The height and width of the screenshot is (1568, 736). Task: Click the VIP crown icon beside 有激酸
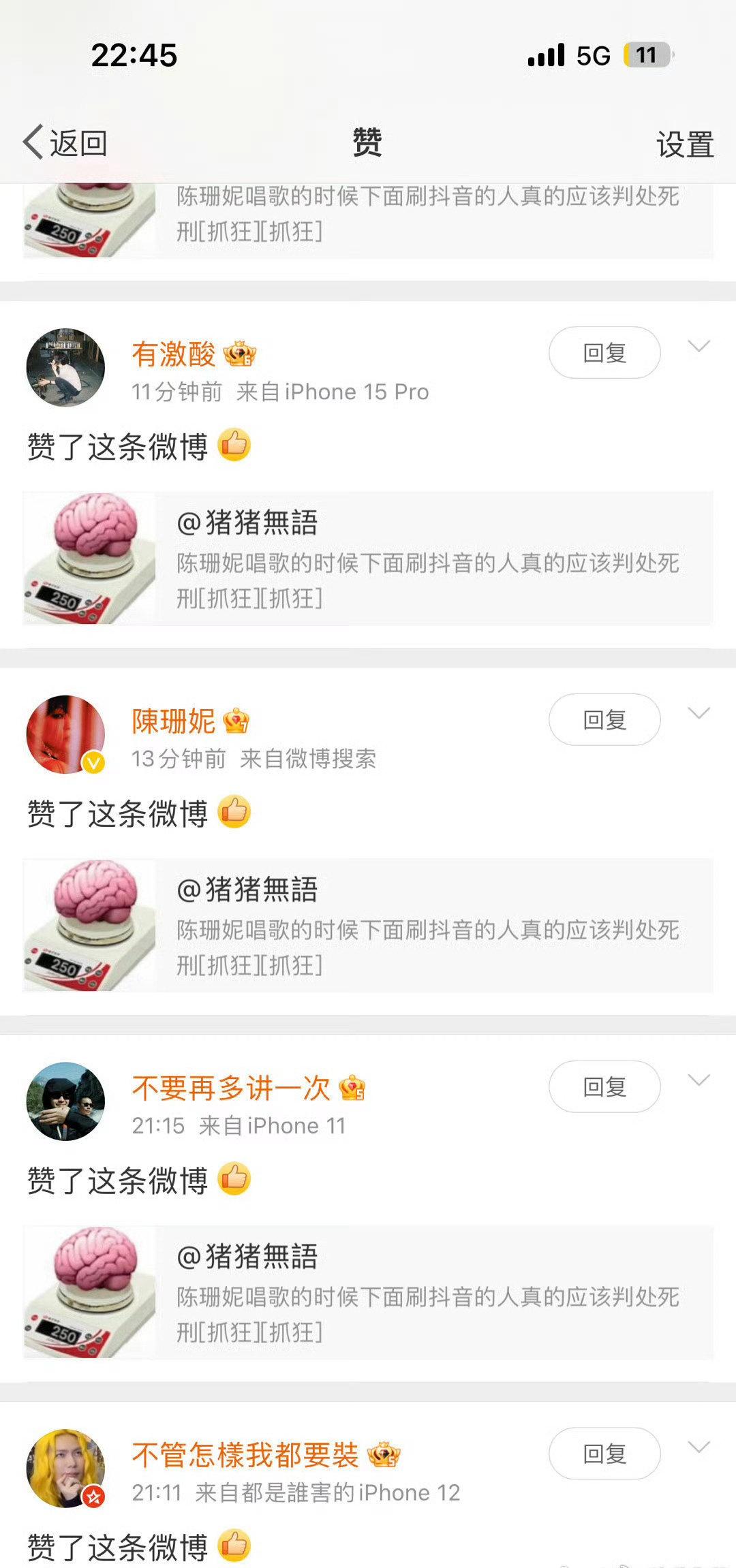pos(240,353)
